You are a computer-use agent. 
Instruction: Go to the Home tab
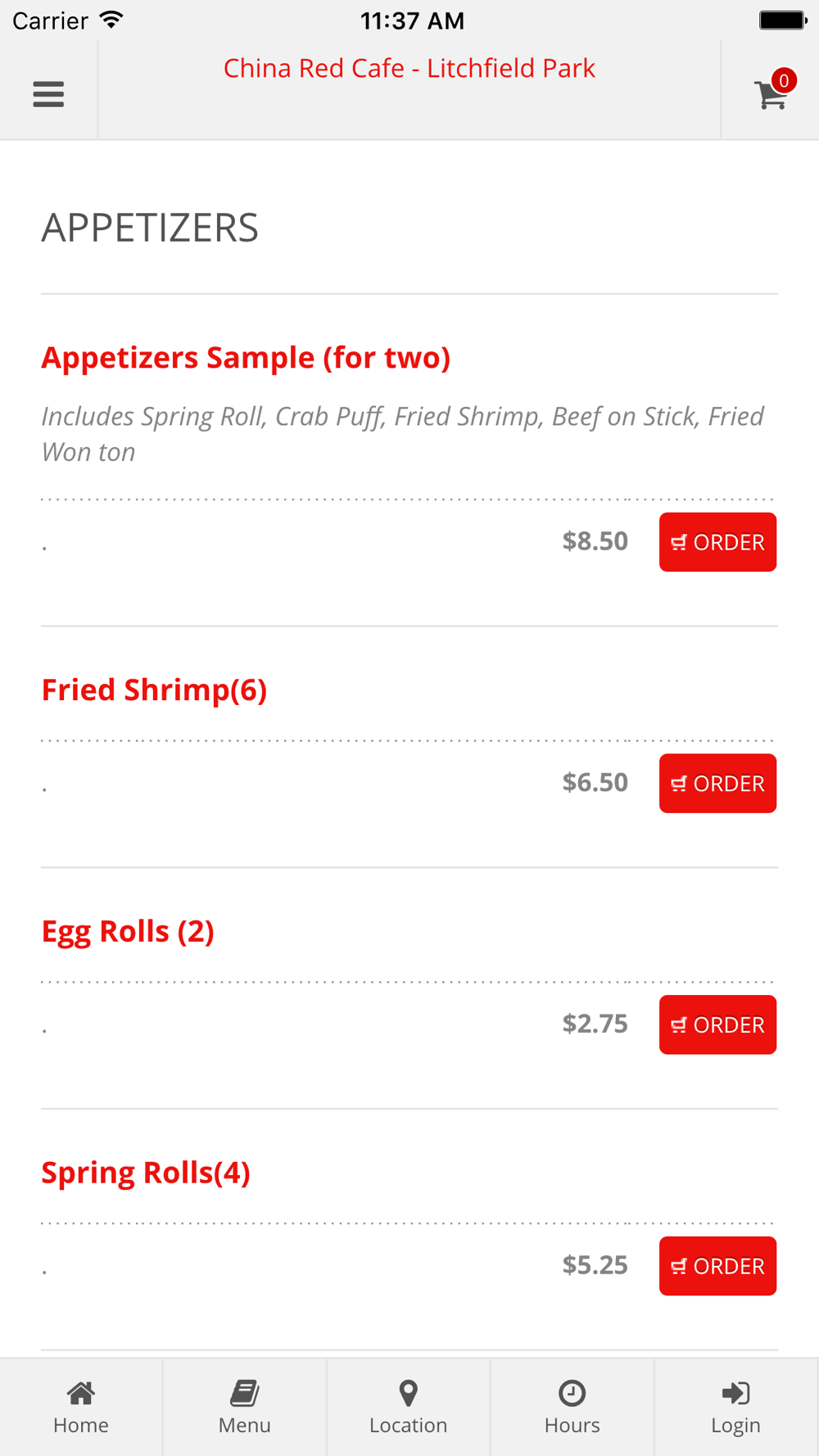pyautogui.click(x=81, y=1408)
